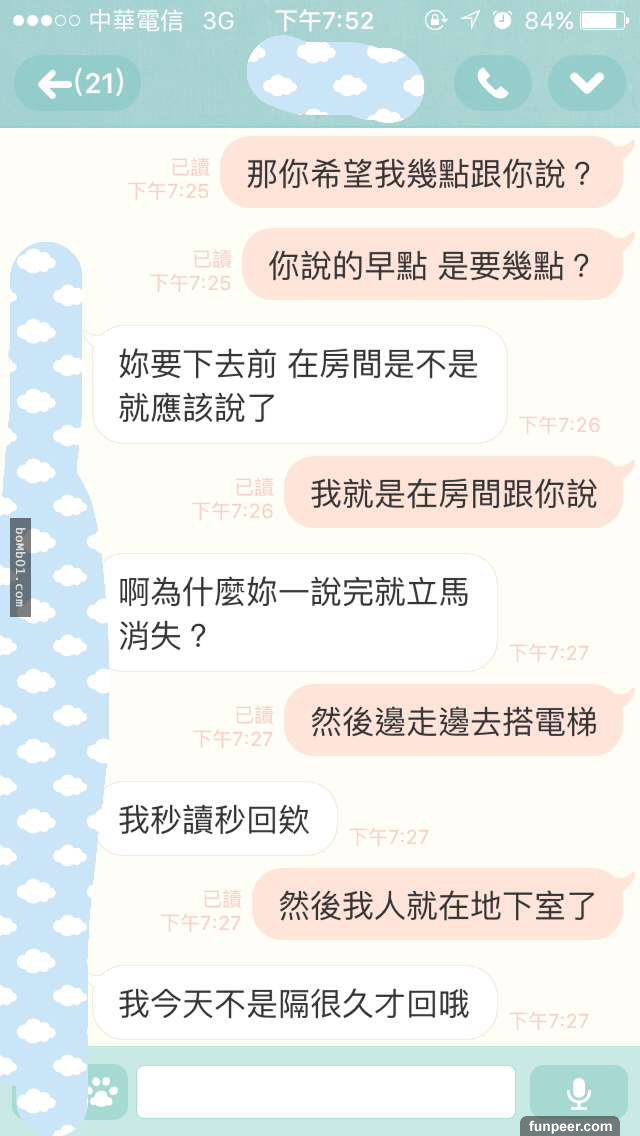Record a voice message with the microphone
This screenshot has height=1136, width=640.
point(578,1092)
